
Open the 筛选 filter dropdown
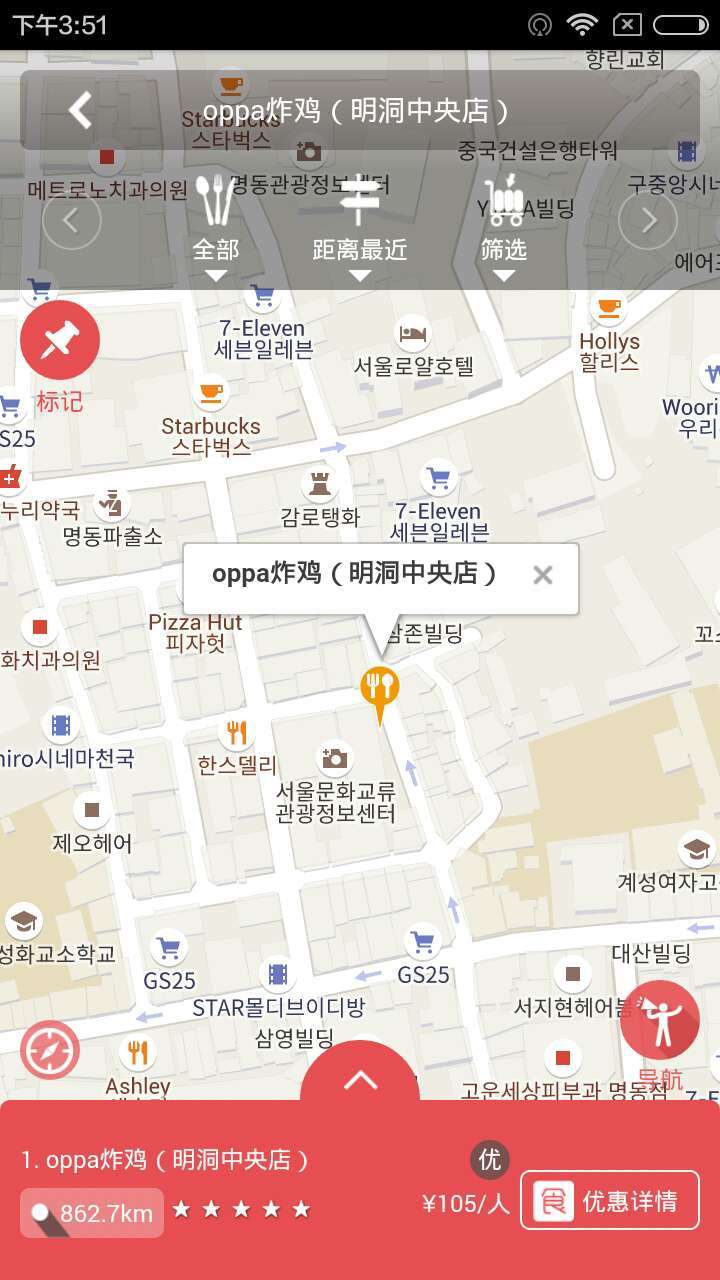(504, 227)
